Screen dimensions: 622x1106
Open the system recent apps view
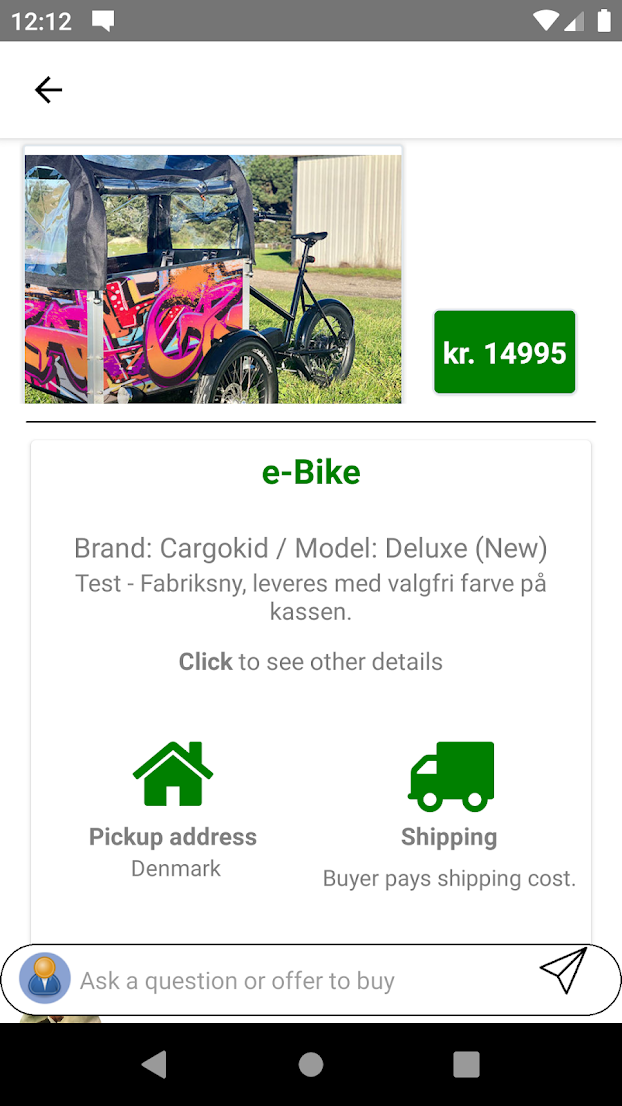466,1064
